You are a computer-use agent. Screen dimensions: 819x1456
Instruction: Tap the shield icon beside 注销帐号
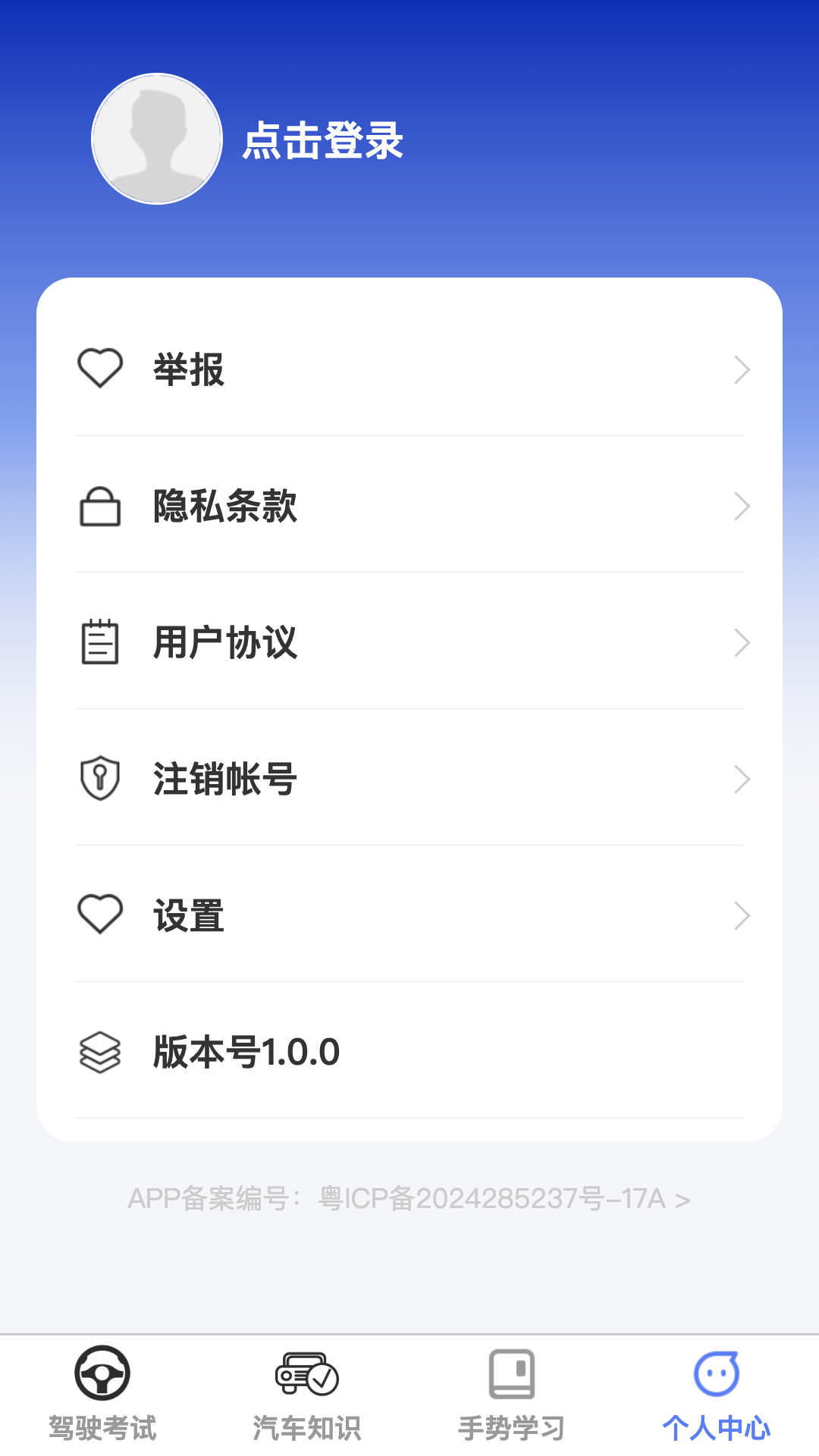[x=99, y=779]
